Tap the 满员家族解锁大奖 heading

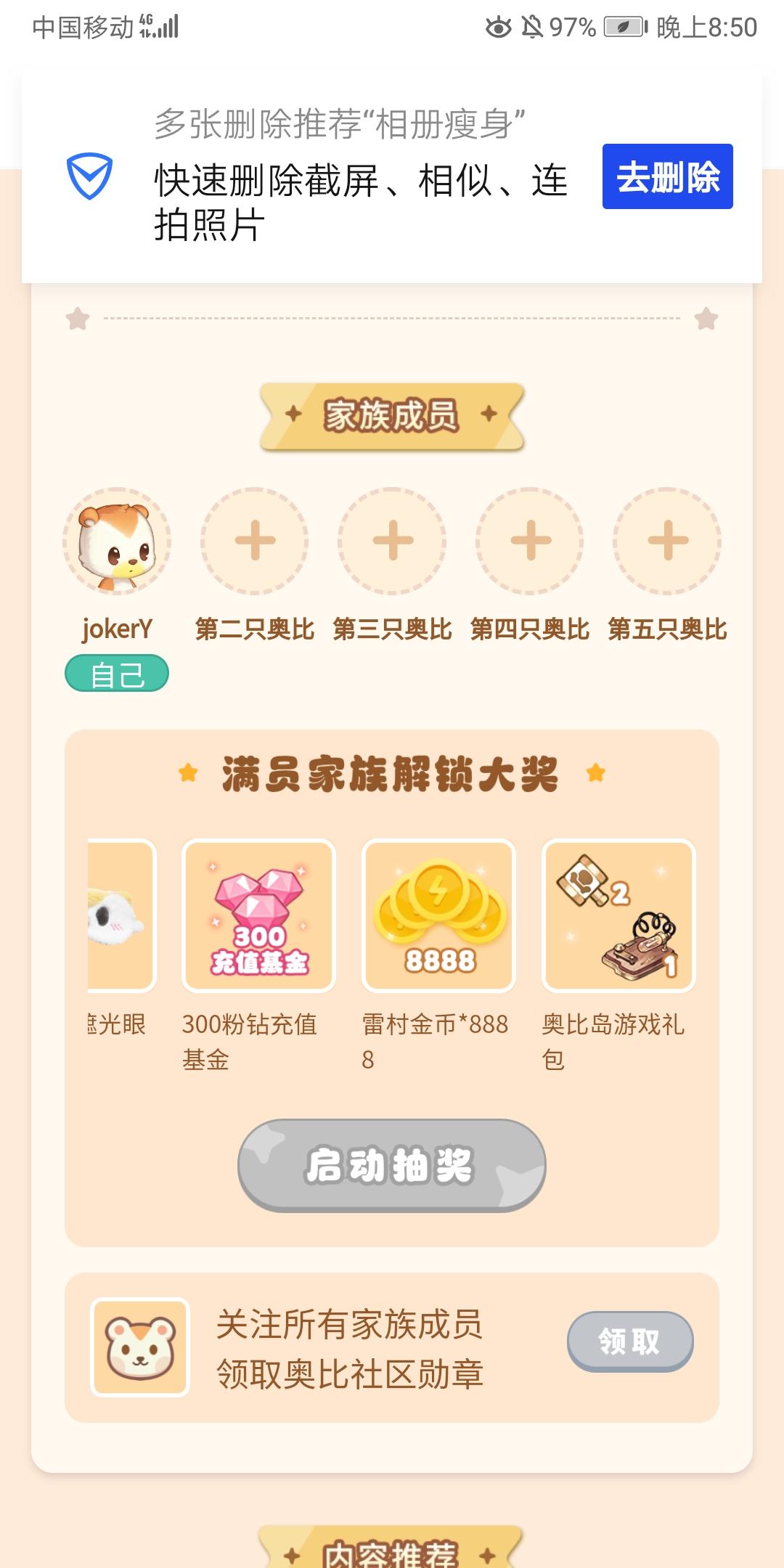[392, 773]
